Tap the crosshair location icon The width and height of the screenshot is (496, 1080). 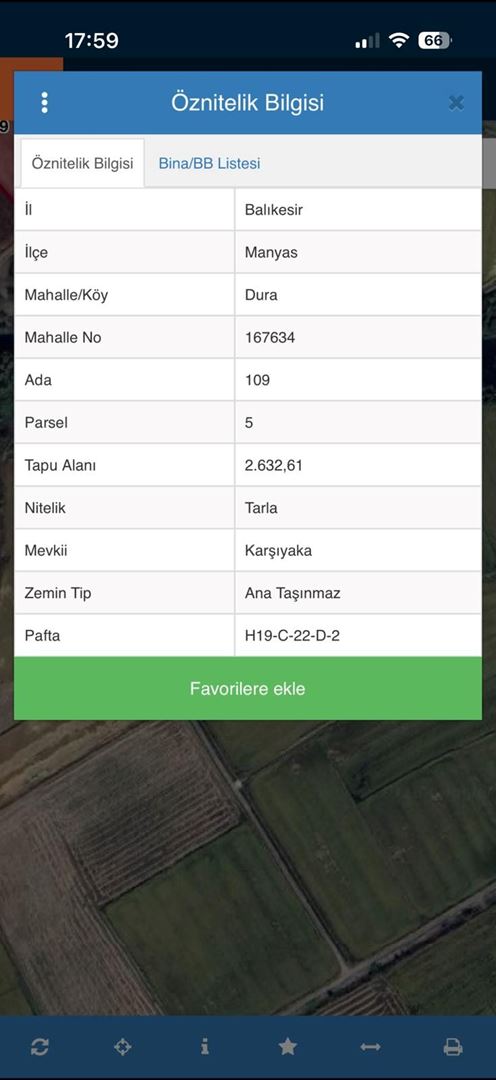(123, 1047)
